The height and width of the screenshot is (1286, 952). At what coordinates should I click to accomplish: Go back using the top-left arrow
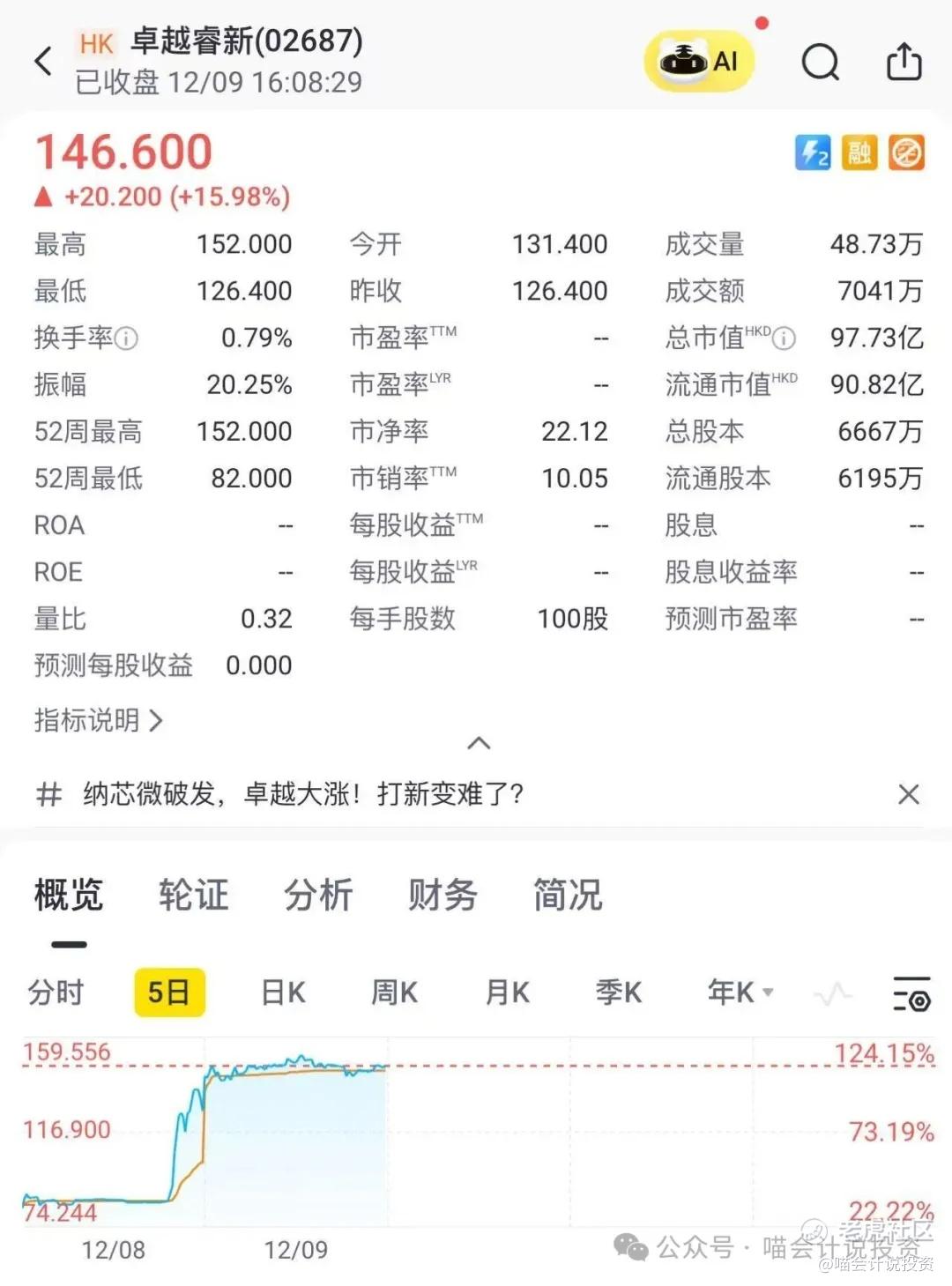point(43,61)
